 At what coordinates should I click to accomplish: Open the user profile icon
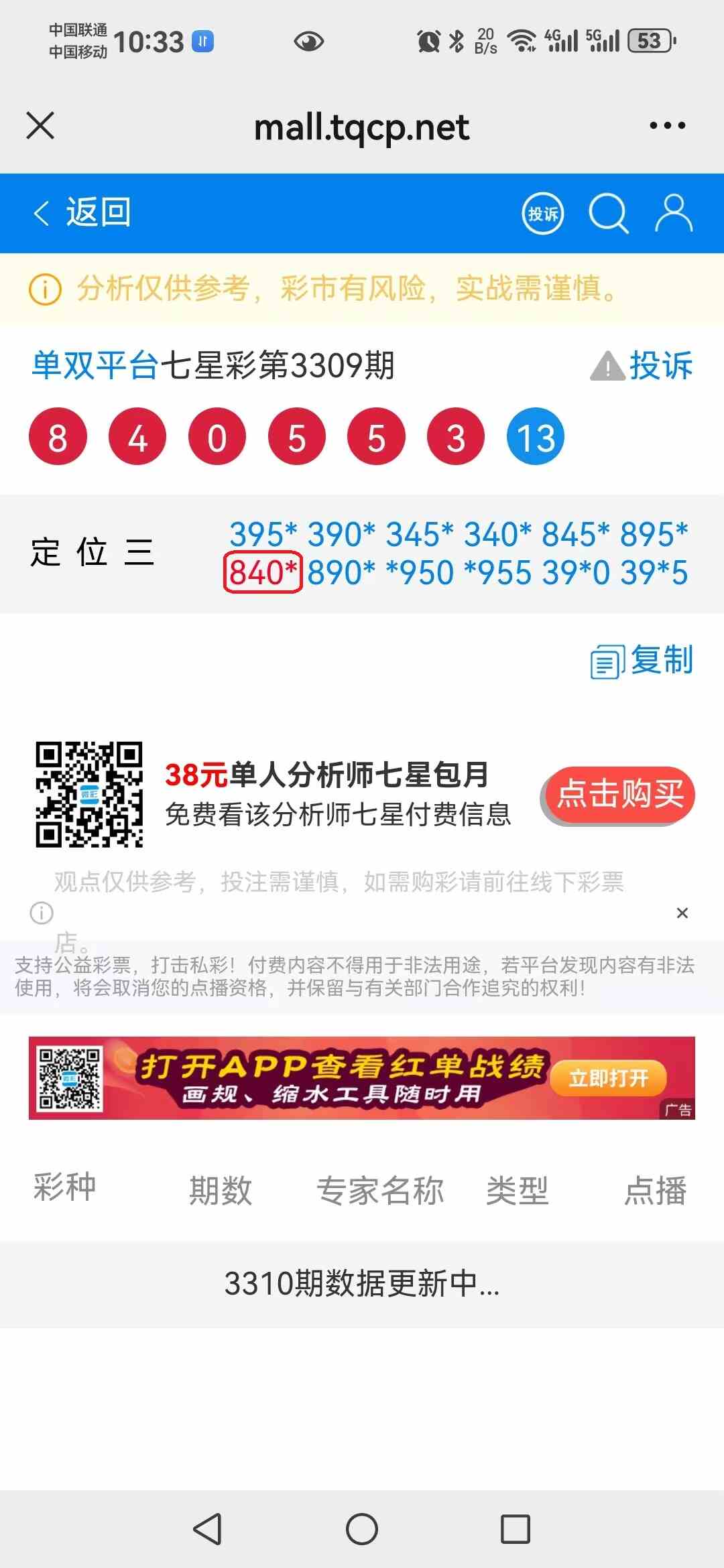[x=673, y=214]
